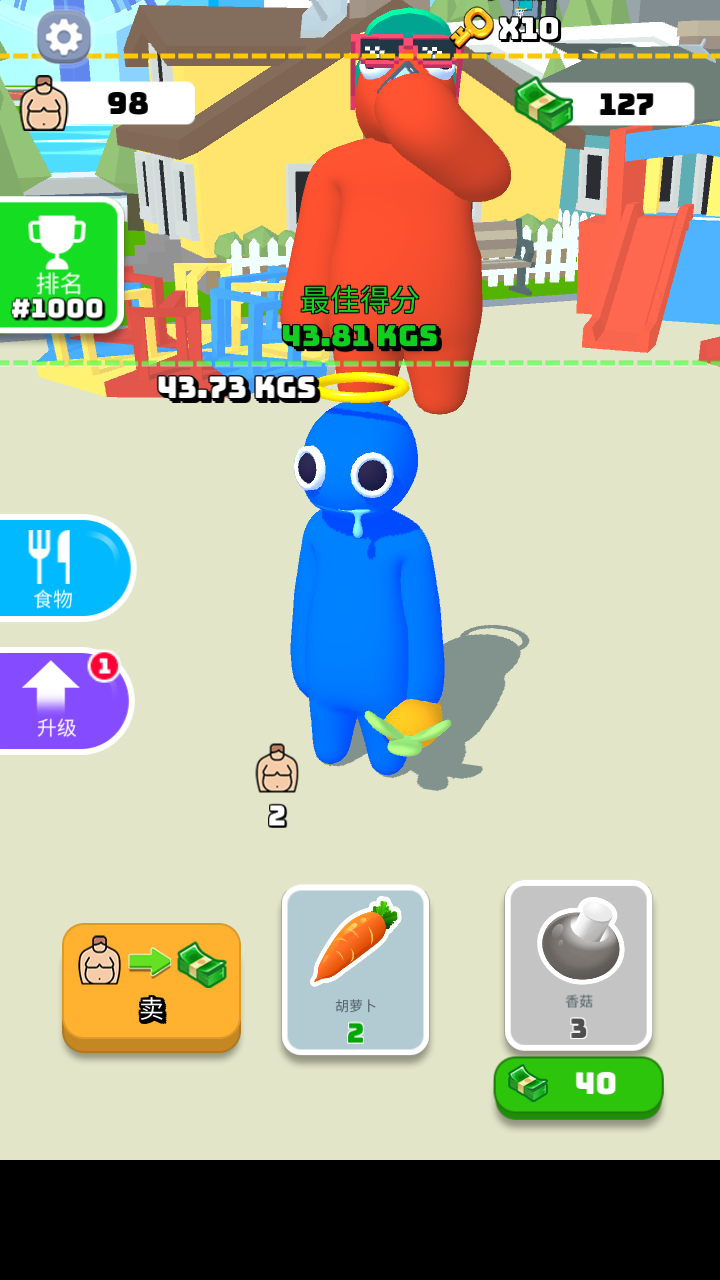Tap the 卖 sell button
The height and width of the screenshot is (1280, 720).
click(151, 984)
